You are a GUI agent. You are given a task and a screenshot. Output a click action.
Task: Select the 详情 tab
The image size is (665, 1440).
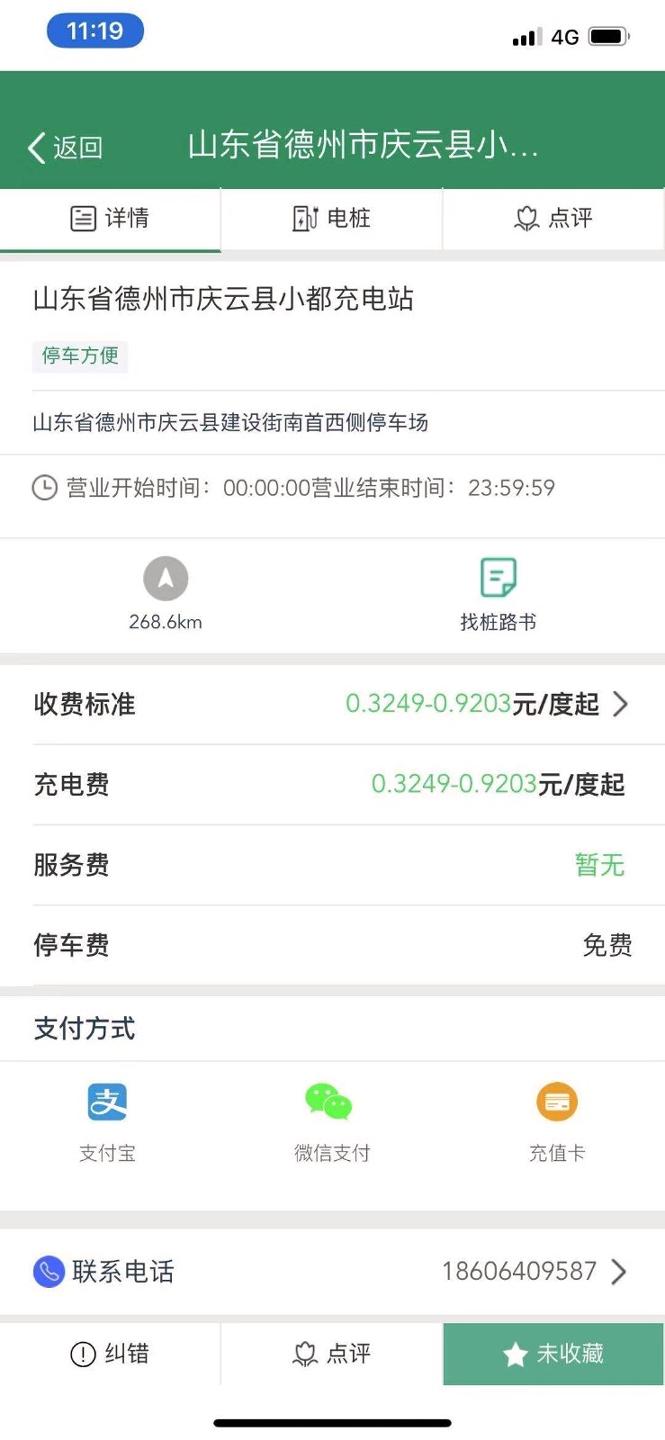110,218
